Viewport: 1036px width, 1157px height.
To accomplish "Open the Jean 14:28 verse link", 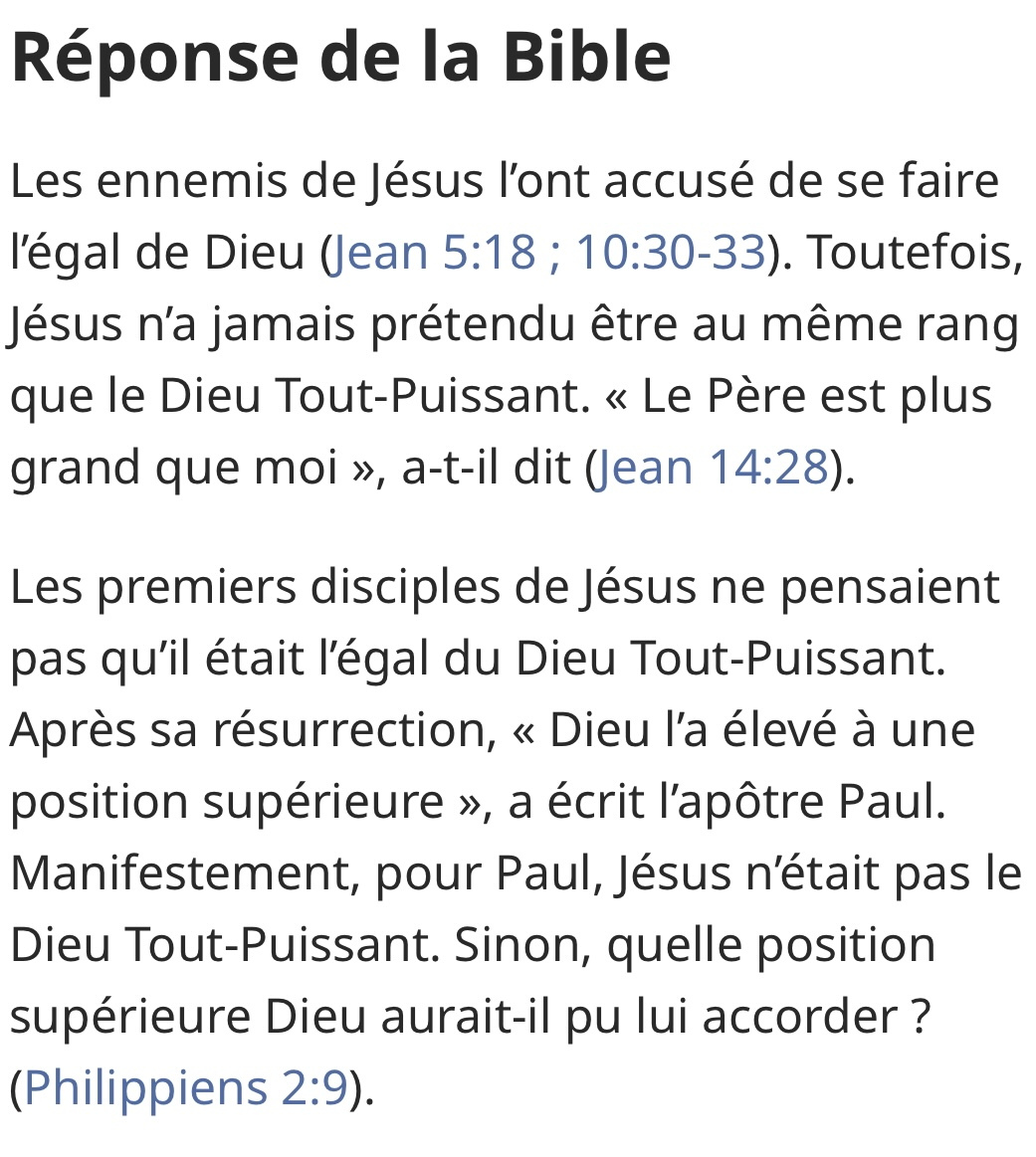I will point(712,468).
